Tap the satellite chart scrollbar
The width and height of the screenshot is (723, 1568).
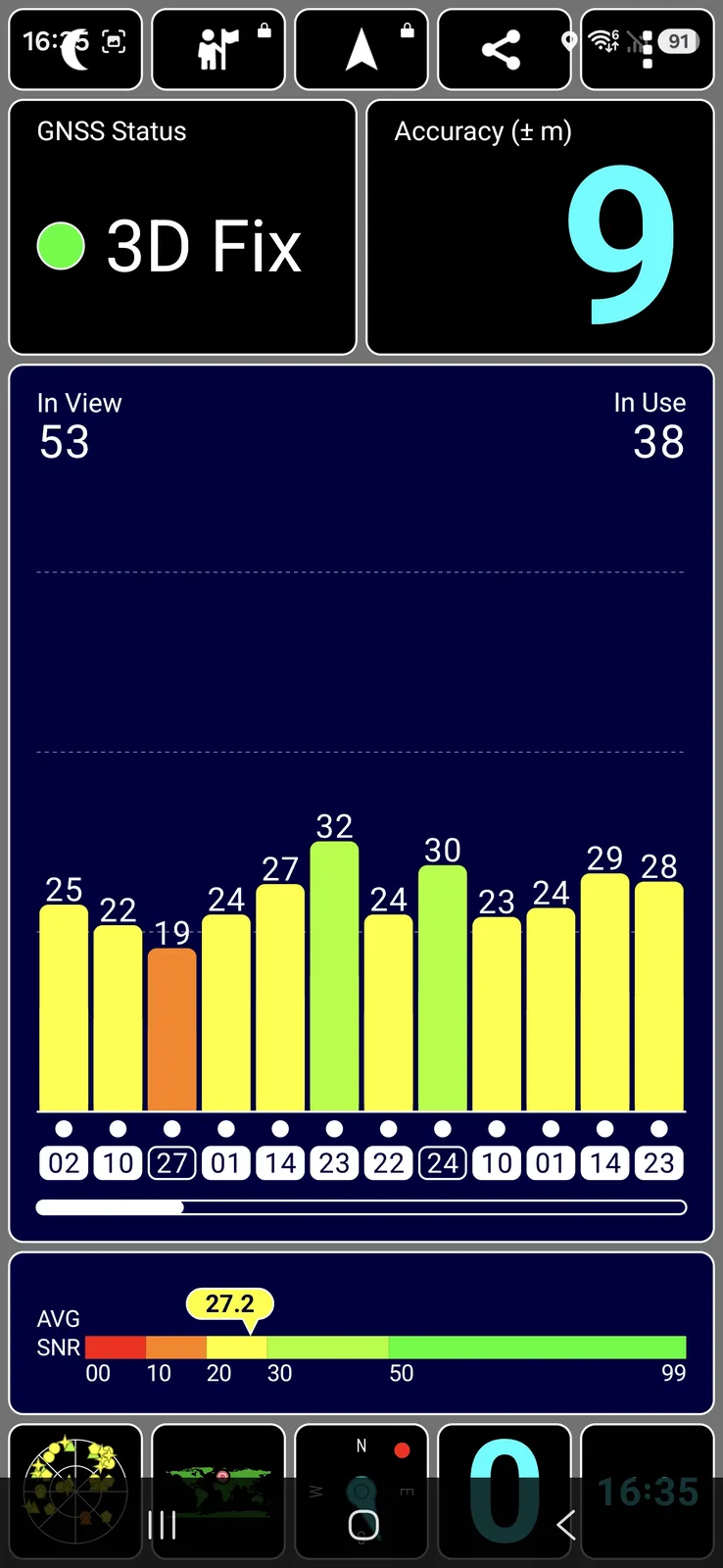[361, 1207]
